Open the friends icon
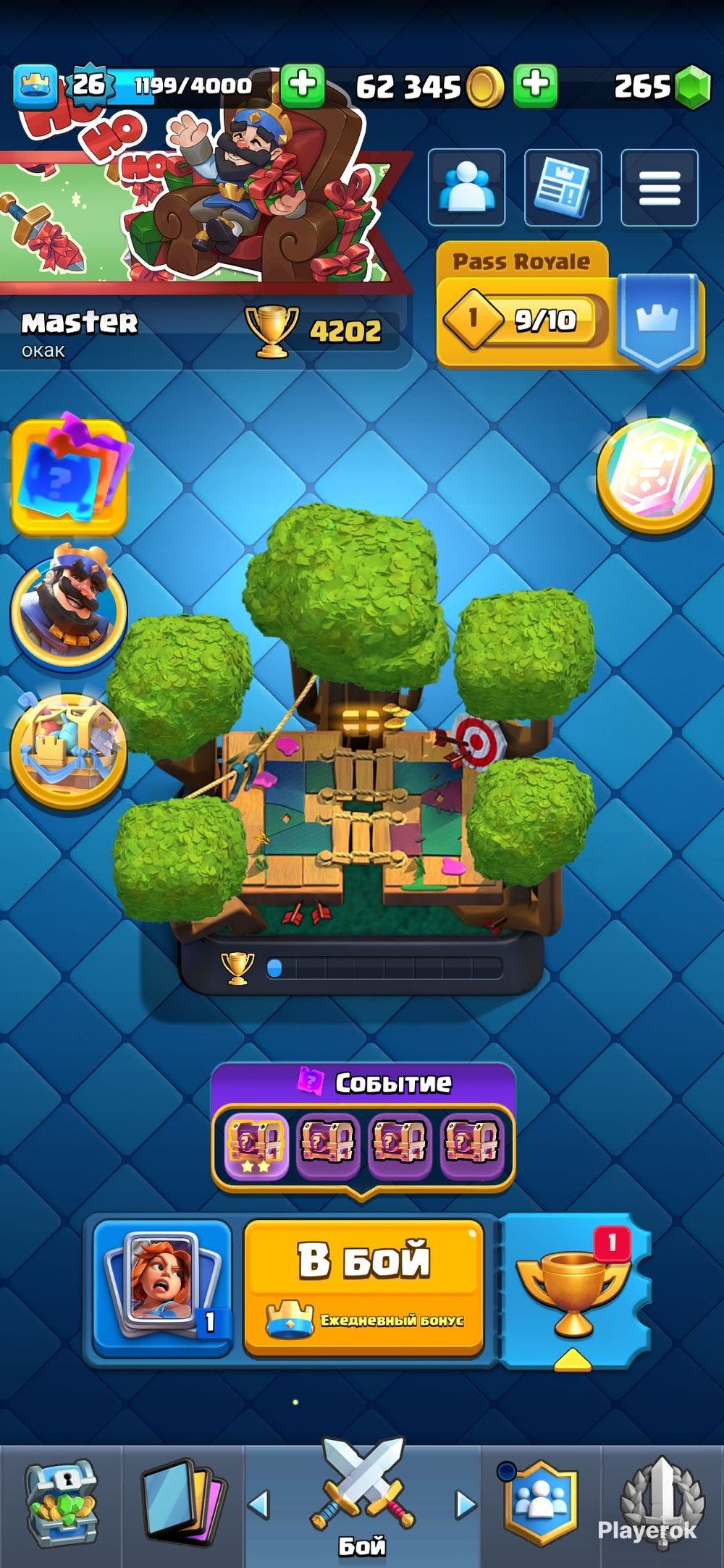The image size is (724, 1568). 466,187
